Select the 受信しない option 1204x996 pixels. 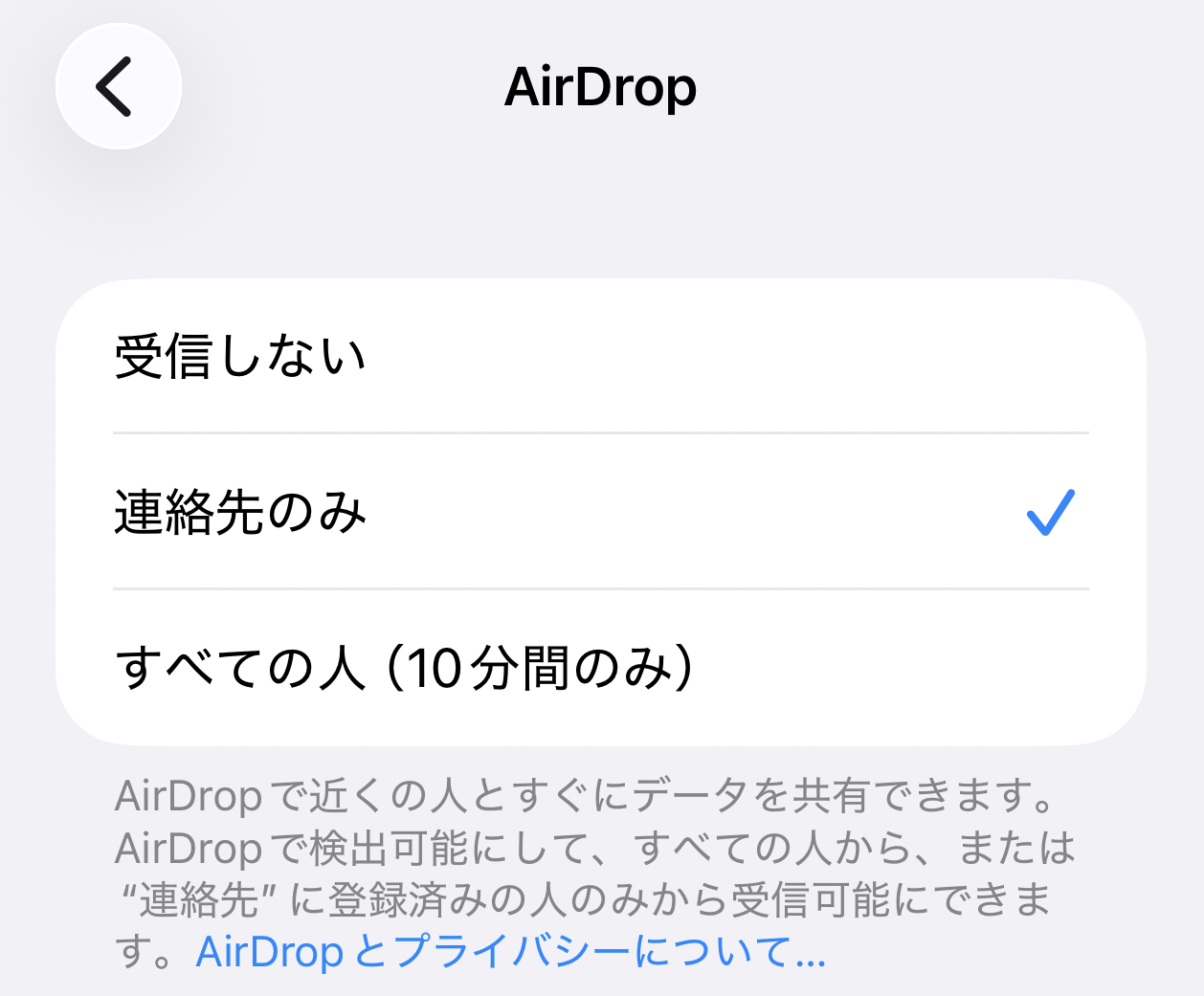[x=600, y=357]
